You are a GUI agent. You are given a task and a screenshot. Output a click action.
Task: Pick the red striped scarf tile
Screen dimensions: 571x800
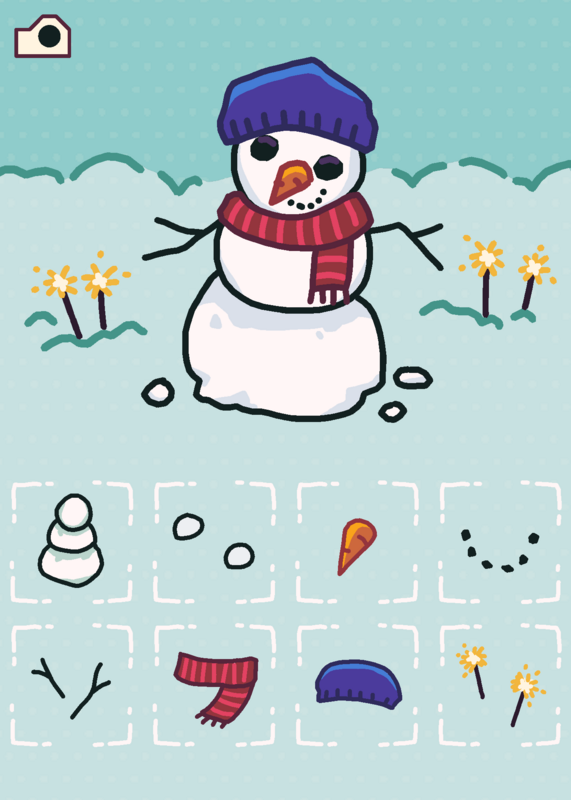pyautogui.click(x=214, y=685)
